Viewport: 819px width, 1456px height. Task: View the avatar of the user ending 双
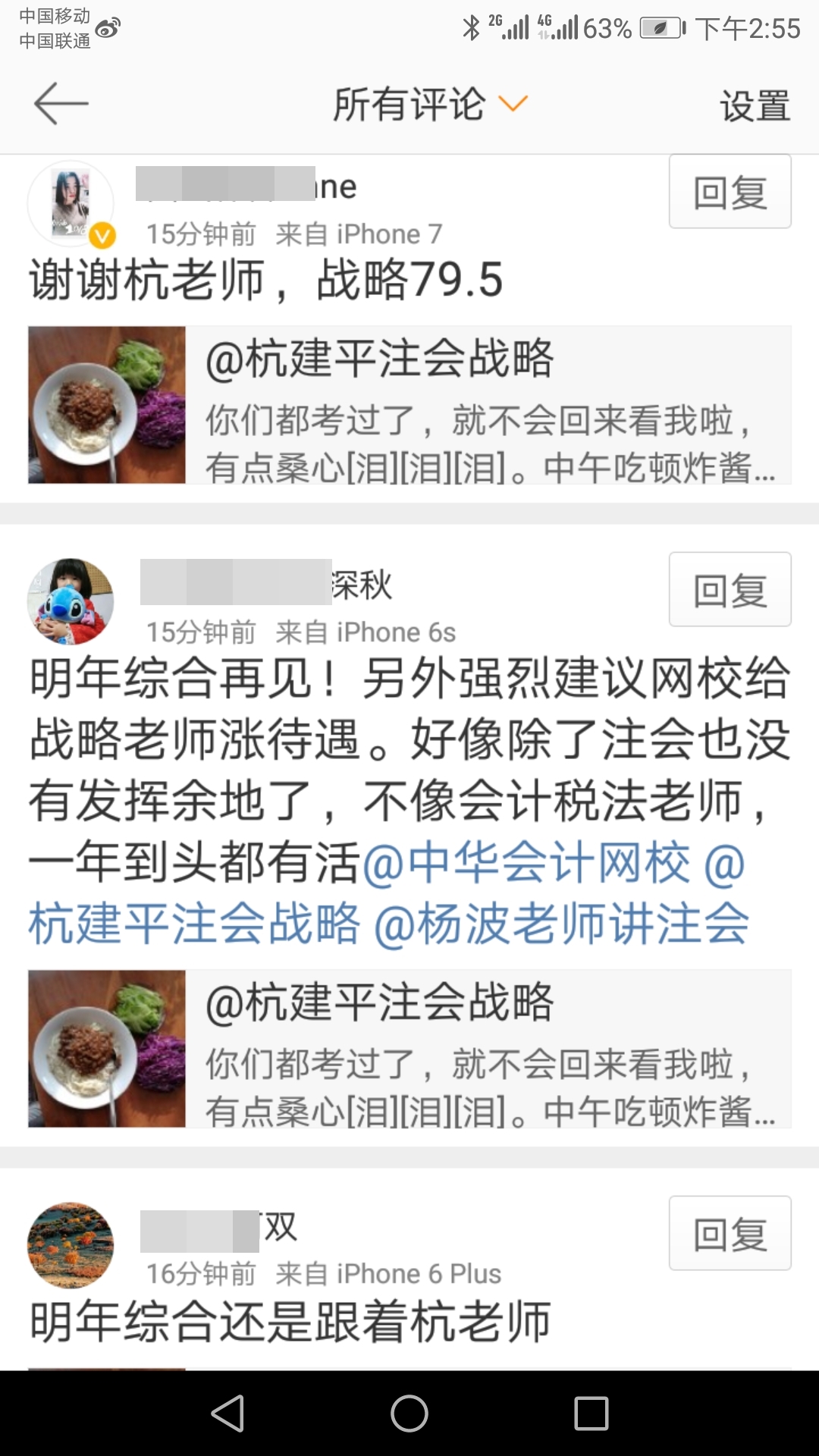(x=71, y=1244)
